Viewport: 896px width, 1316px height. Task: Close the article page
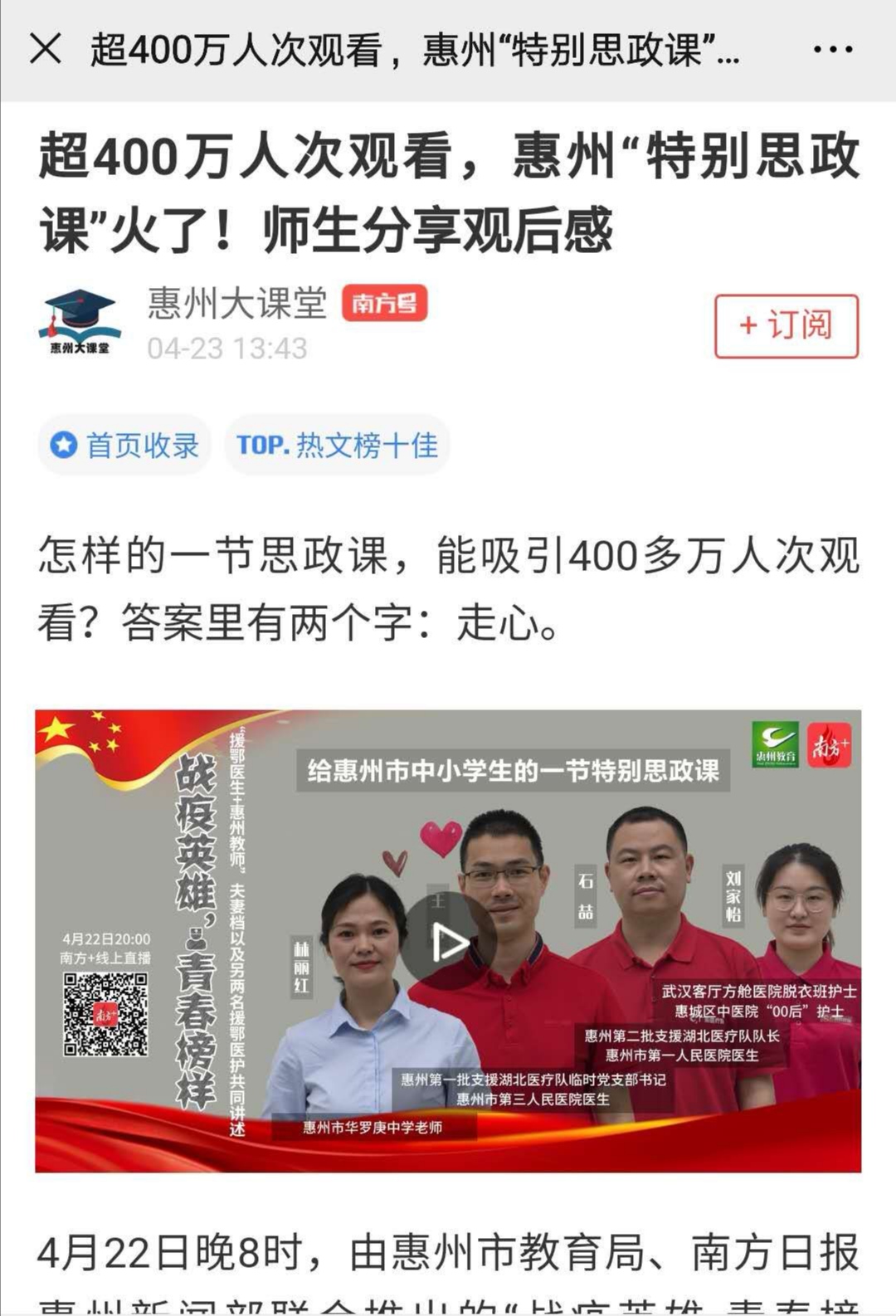46,49
